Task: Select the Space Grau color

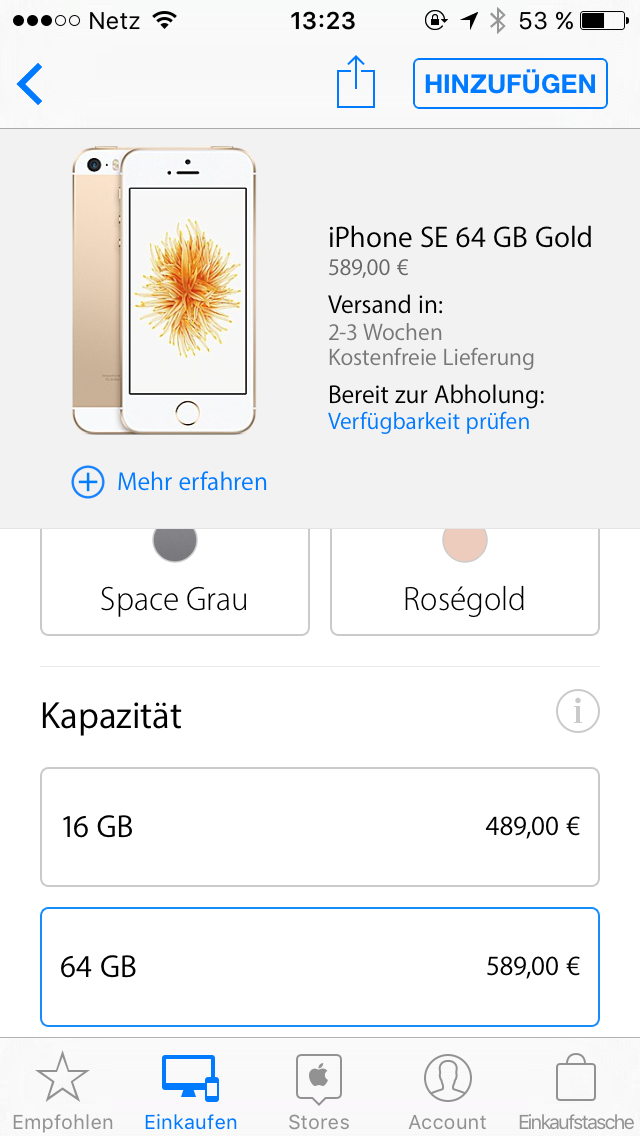Action: [175, 582]
